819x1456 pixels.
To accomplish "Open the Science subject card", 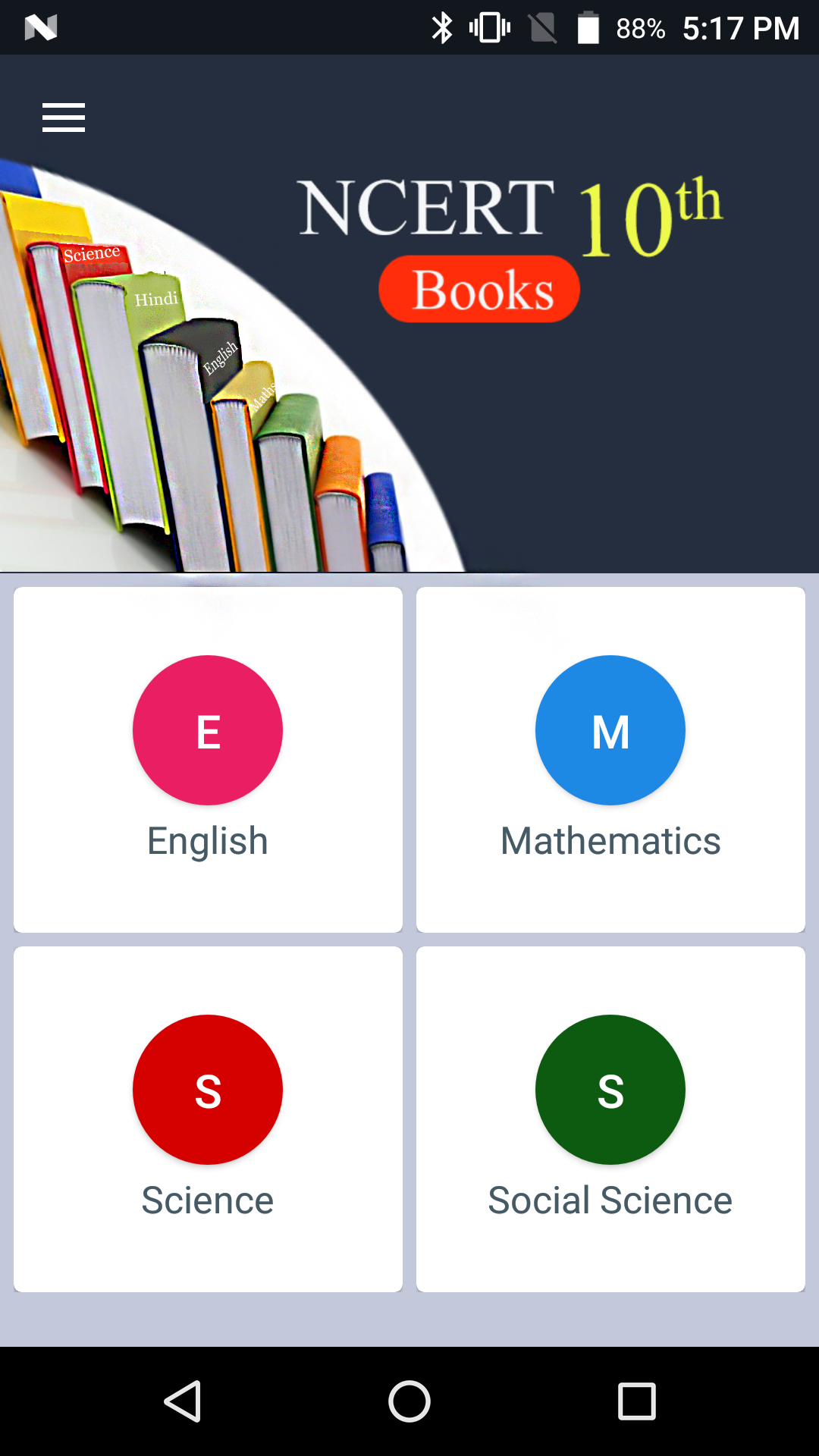I will coord(208,1120).
